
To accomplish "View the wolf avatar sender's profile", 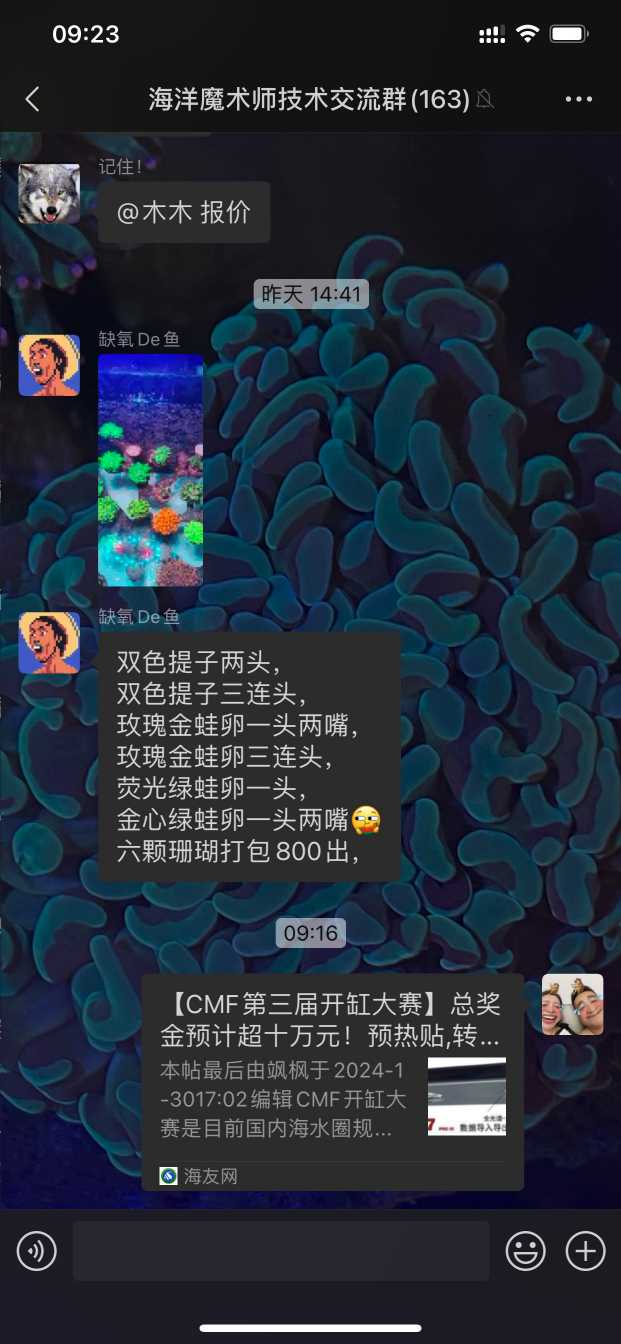I will pyautogui.click(x=49, y=194).
